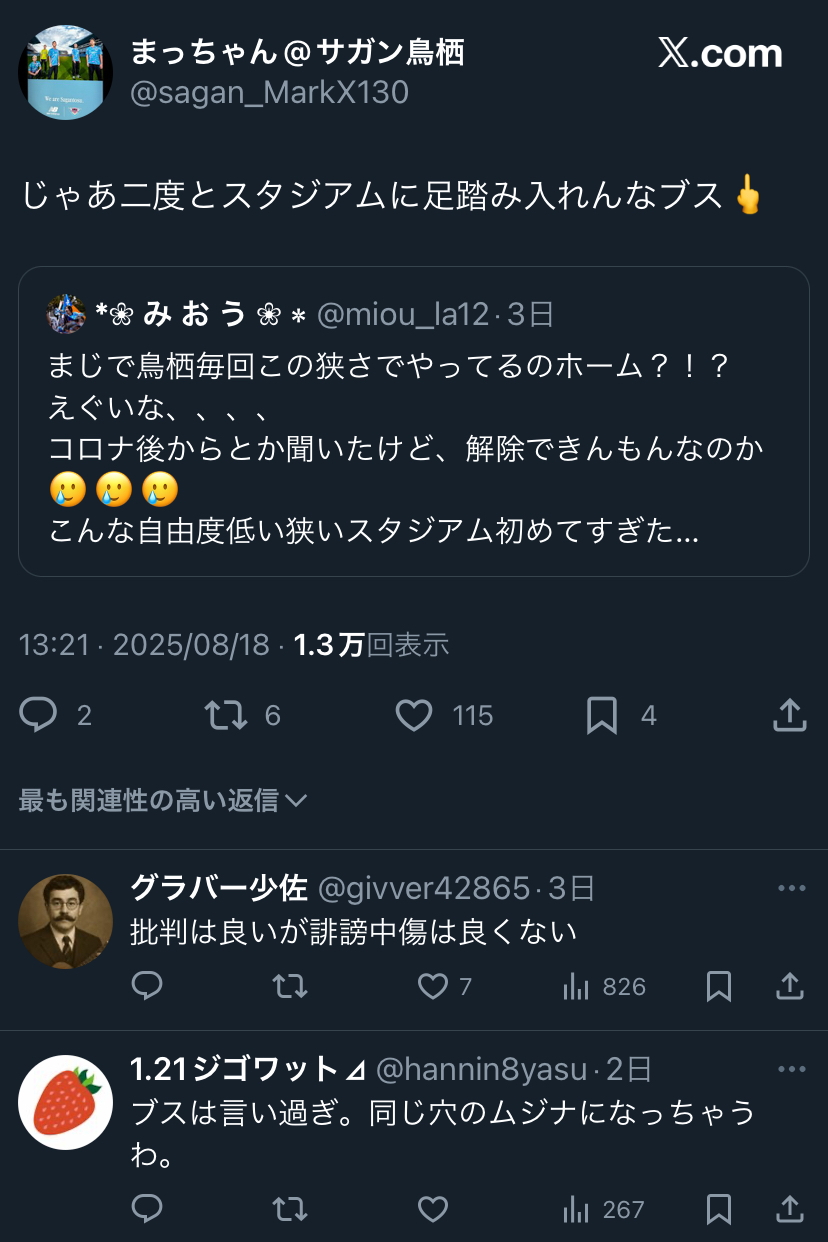Like グラバー少佐's reply

(x=432, y=987)
